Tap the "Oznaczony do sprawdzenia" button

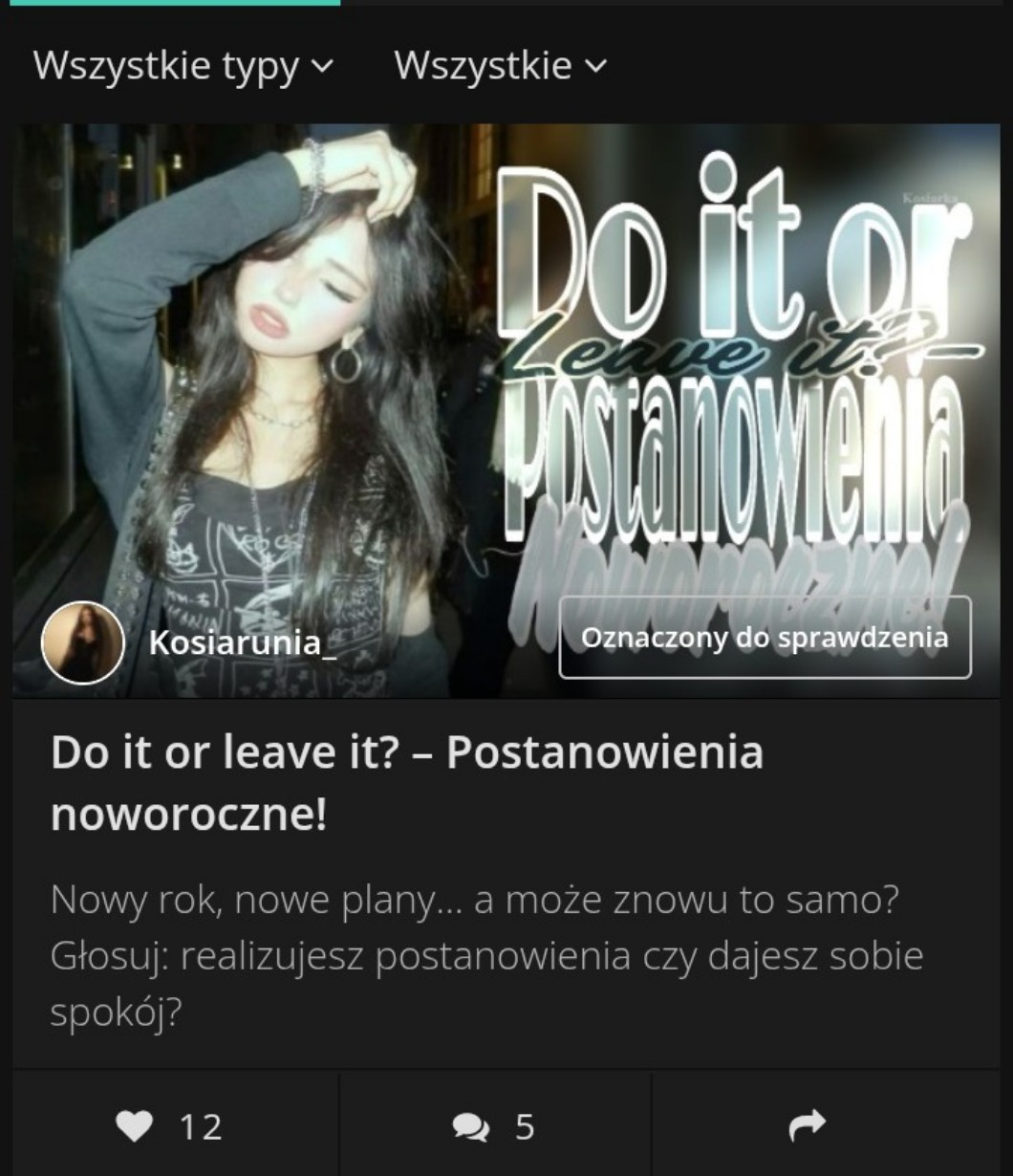(x=765, y=638)
